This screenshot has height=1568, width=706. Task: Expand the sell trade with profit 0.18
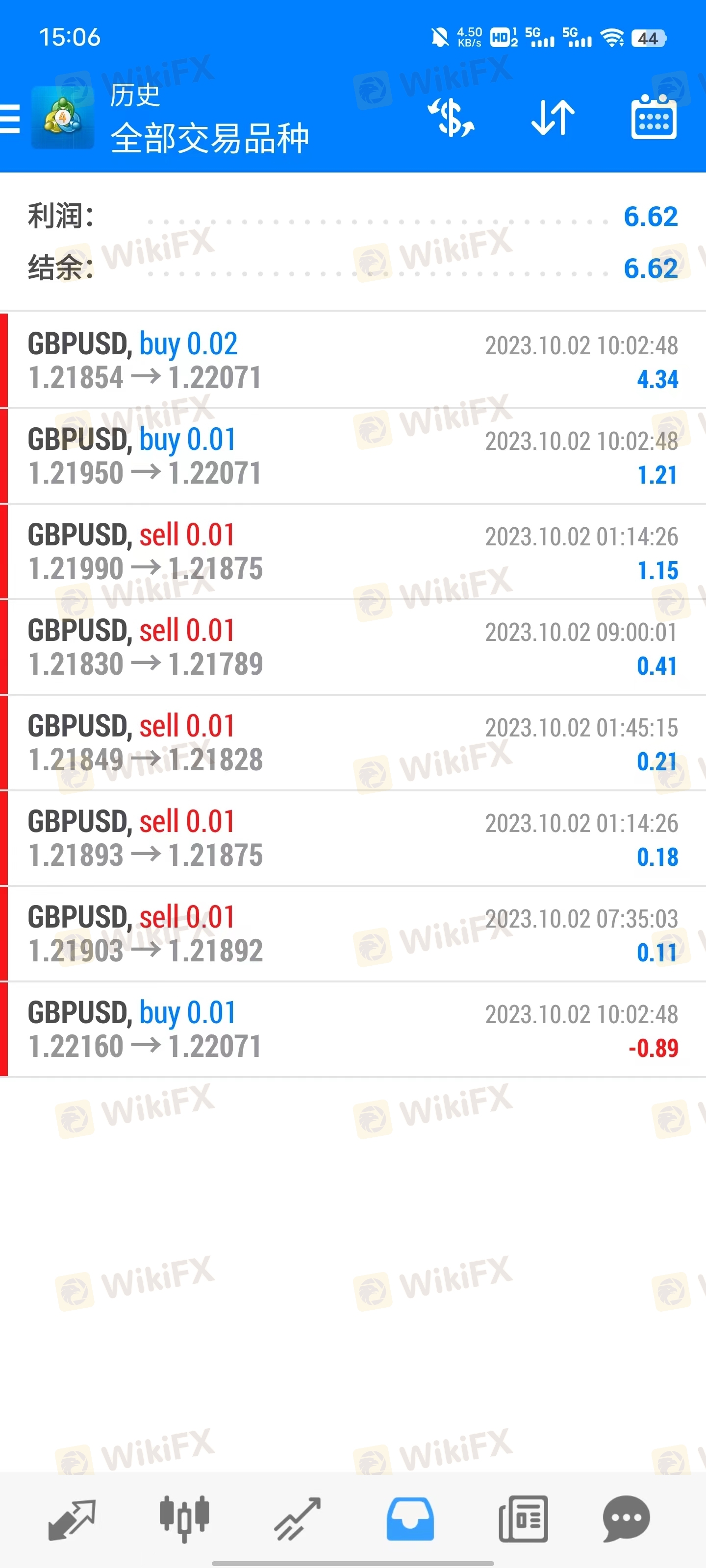coord(353,838)
